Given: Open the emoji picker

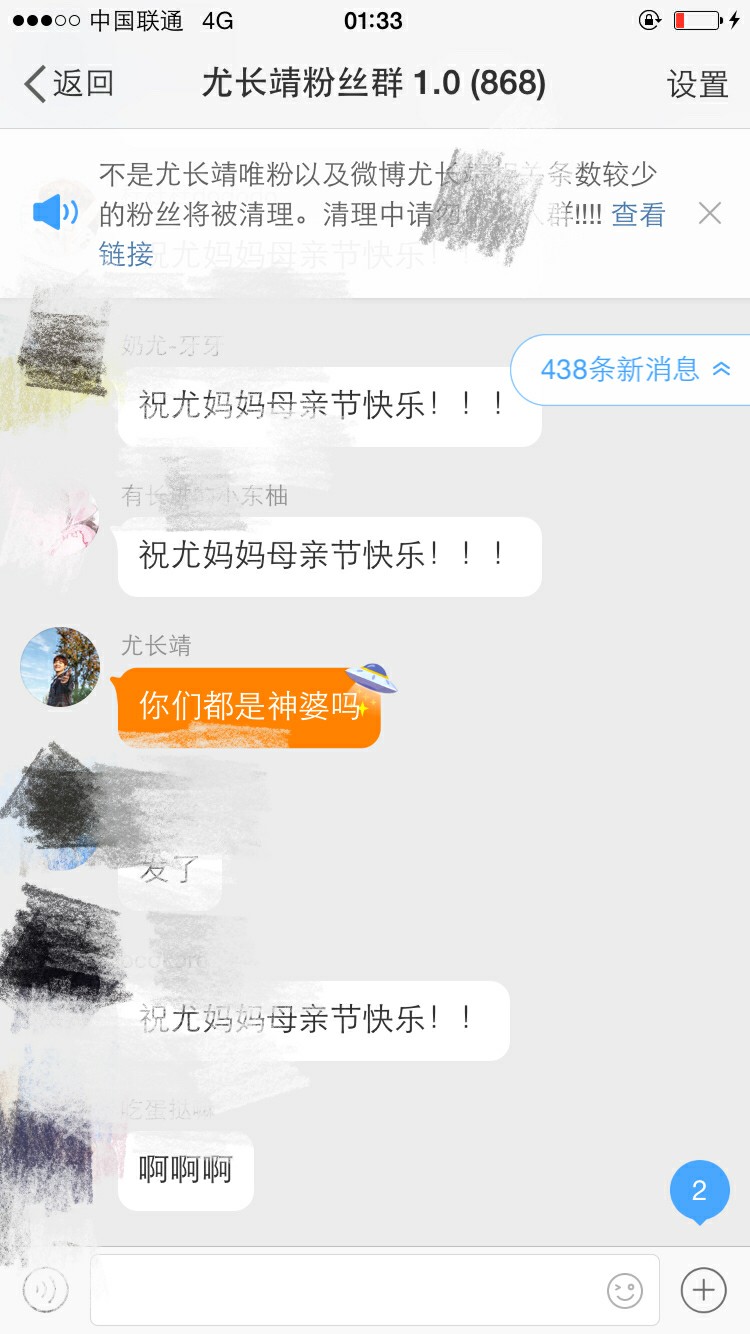Looking at the screenshot, I should coord(625,1291).
